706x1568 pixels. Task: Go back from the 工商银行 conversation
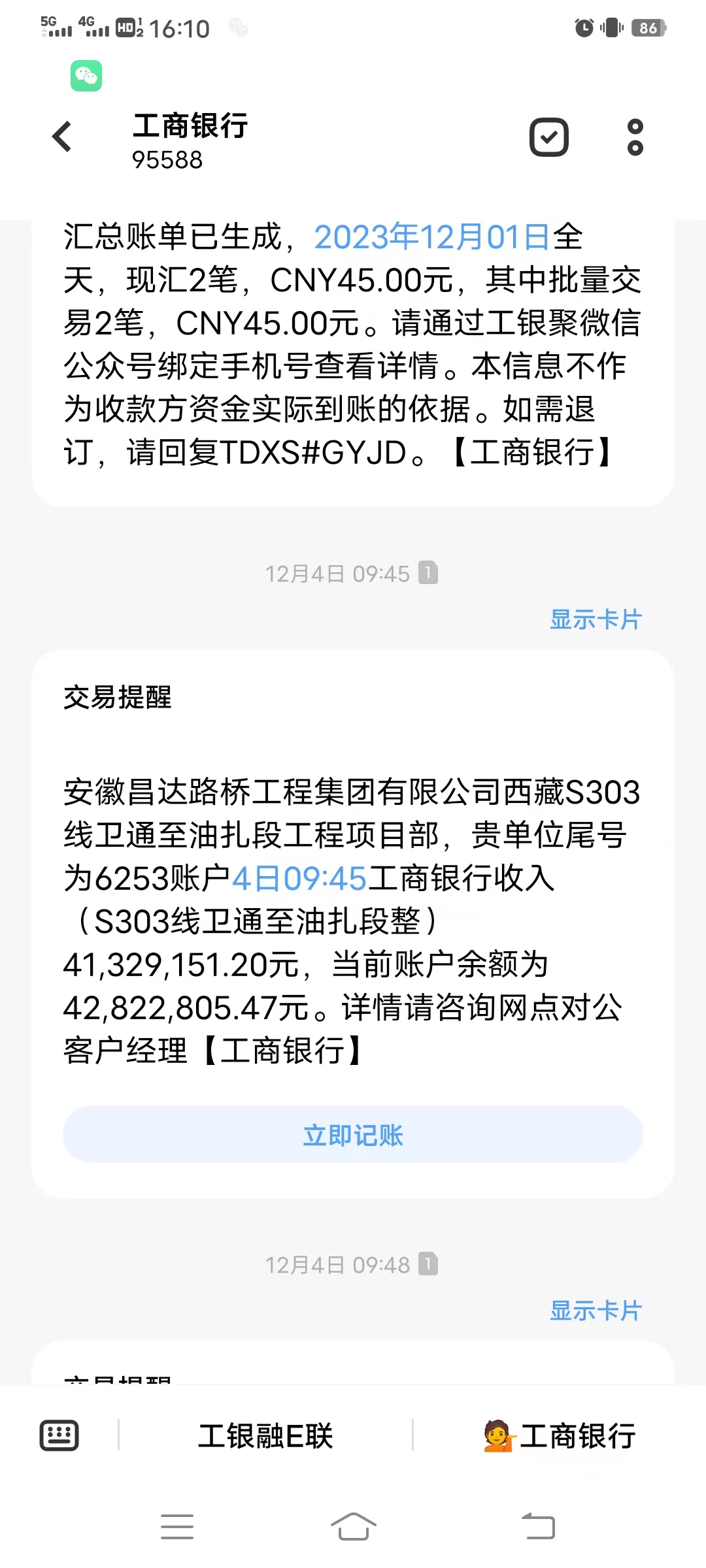coord(62,137)
